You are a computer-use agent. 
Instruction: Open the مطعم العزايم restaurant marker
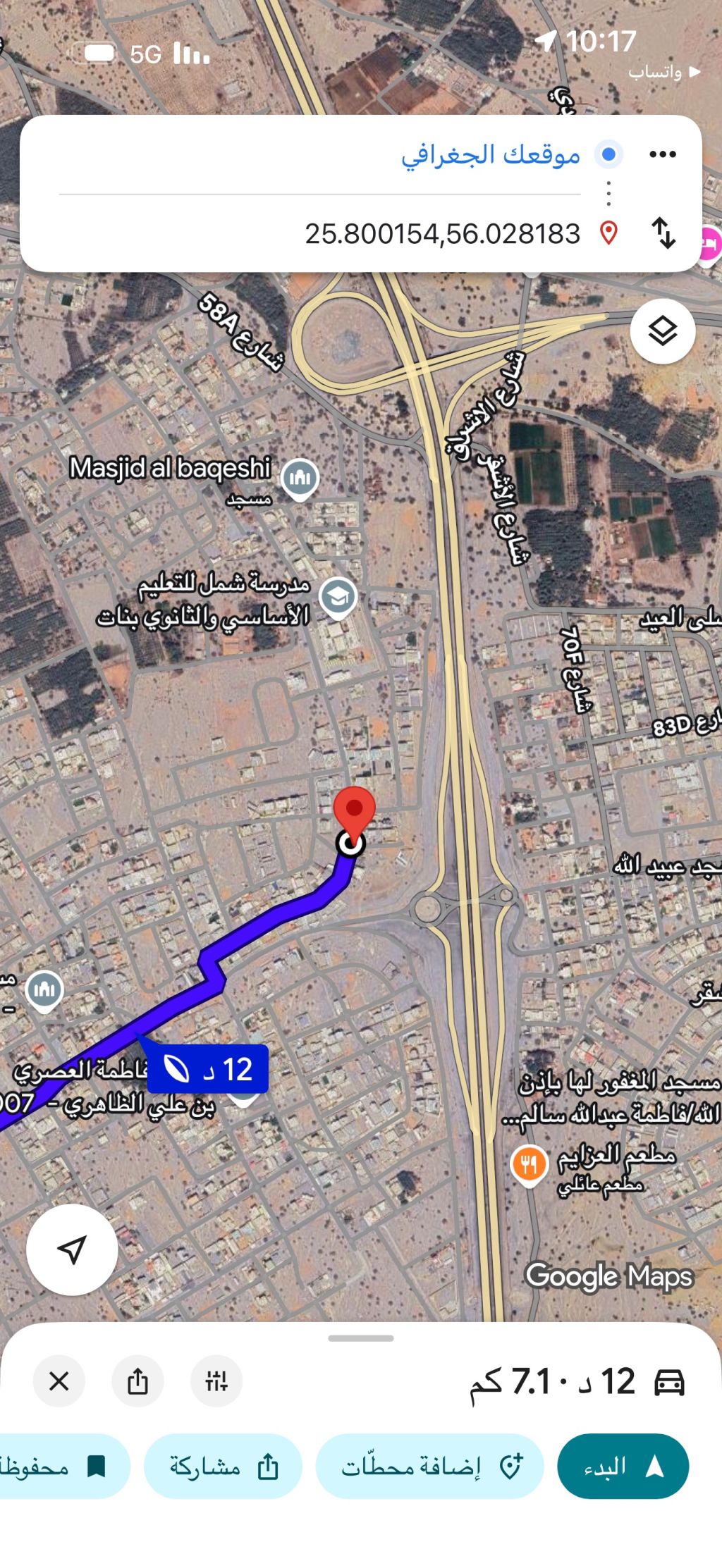pyautogui.click(x=529, y=1163)
